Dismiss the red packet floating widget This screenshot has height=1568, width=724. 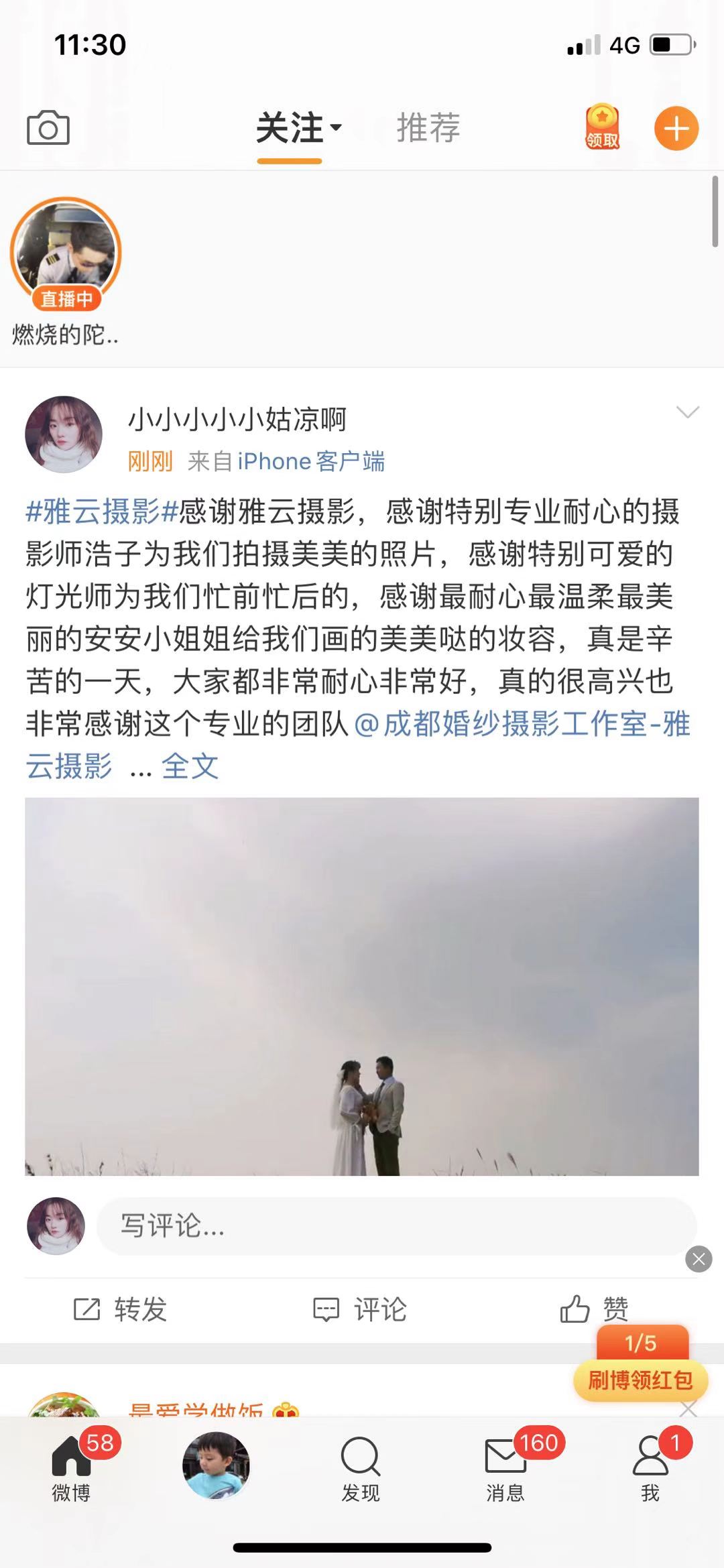[x=699, y=1260]
